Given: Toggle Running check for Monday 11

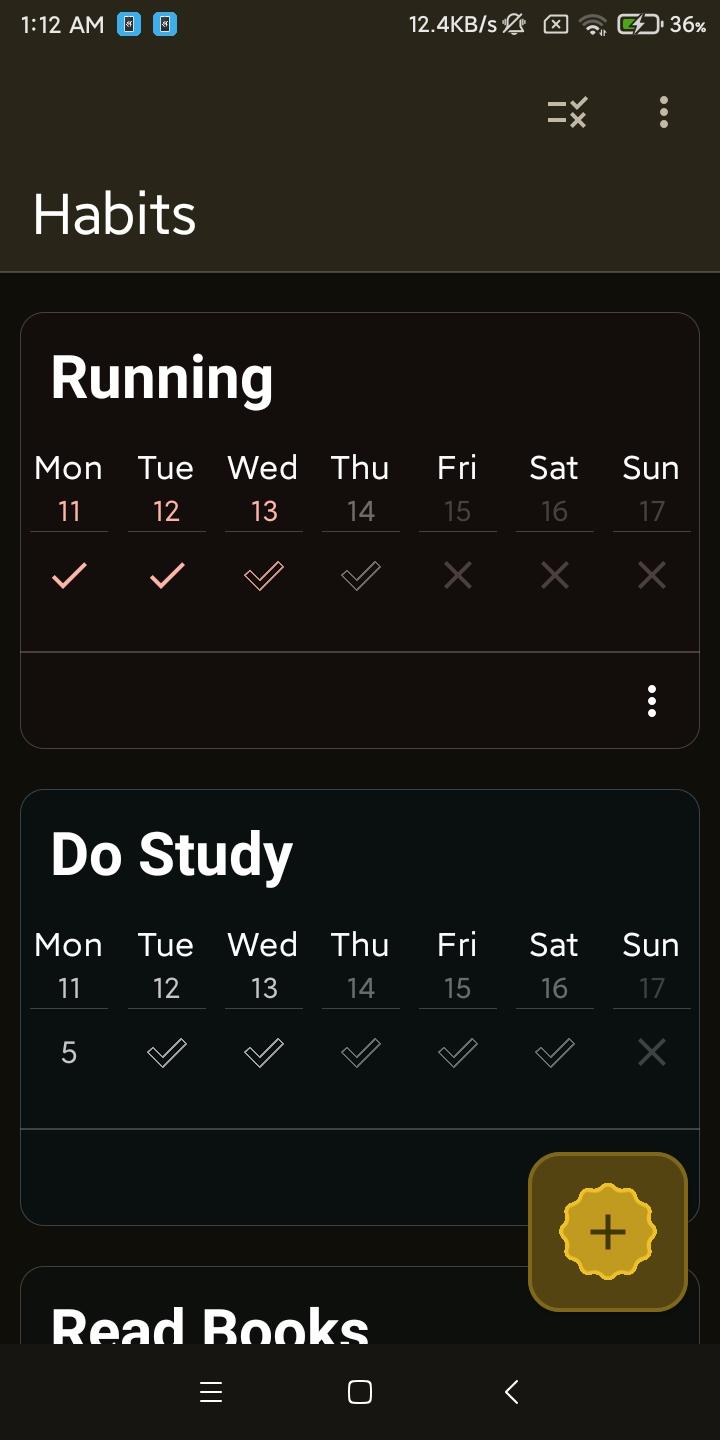Looking at the screenshot, I should [x=69, y=575].
